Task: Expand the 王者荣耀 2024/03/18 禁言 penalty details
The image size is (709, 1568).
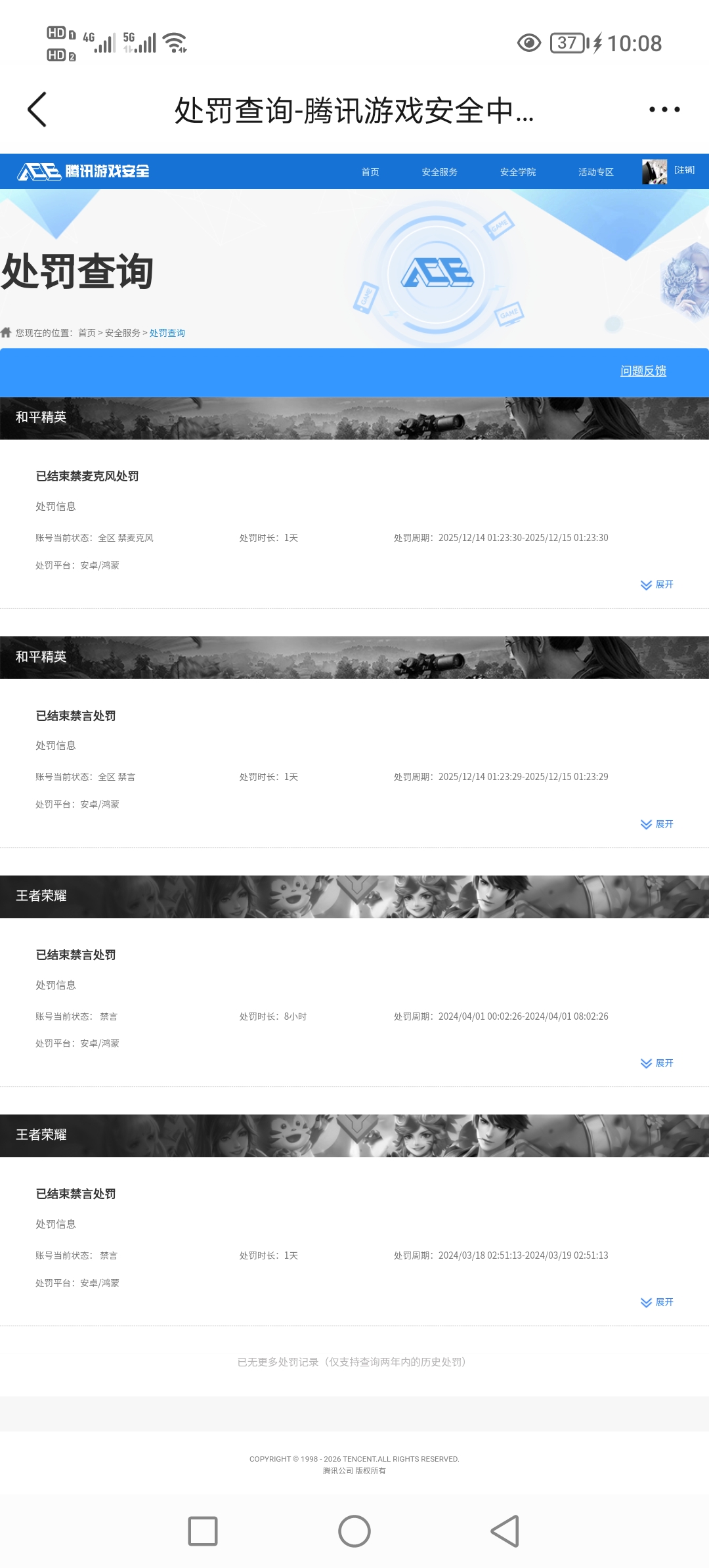Action: click(657, 1302)
